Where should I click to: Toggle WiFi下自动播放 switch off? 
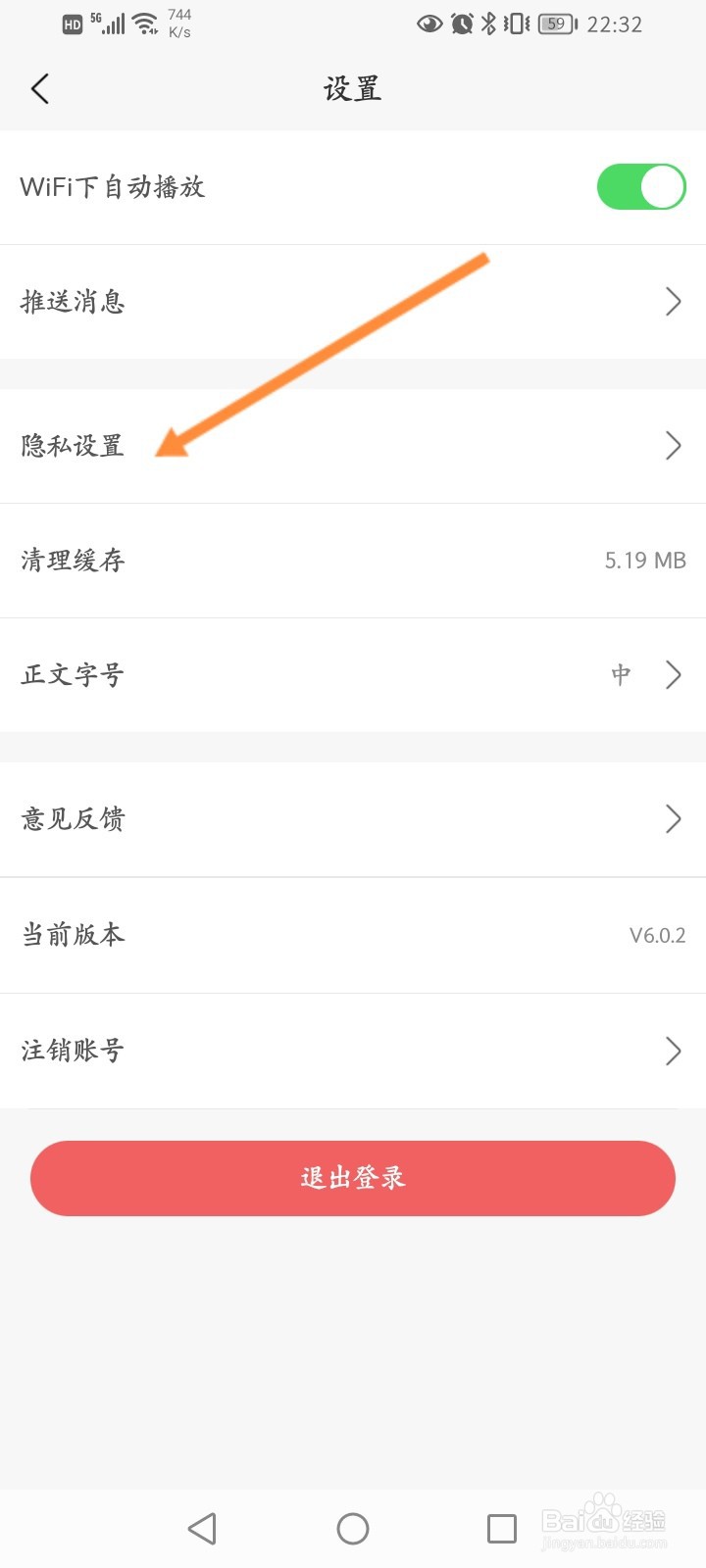click(x=641, y=186)
